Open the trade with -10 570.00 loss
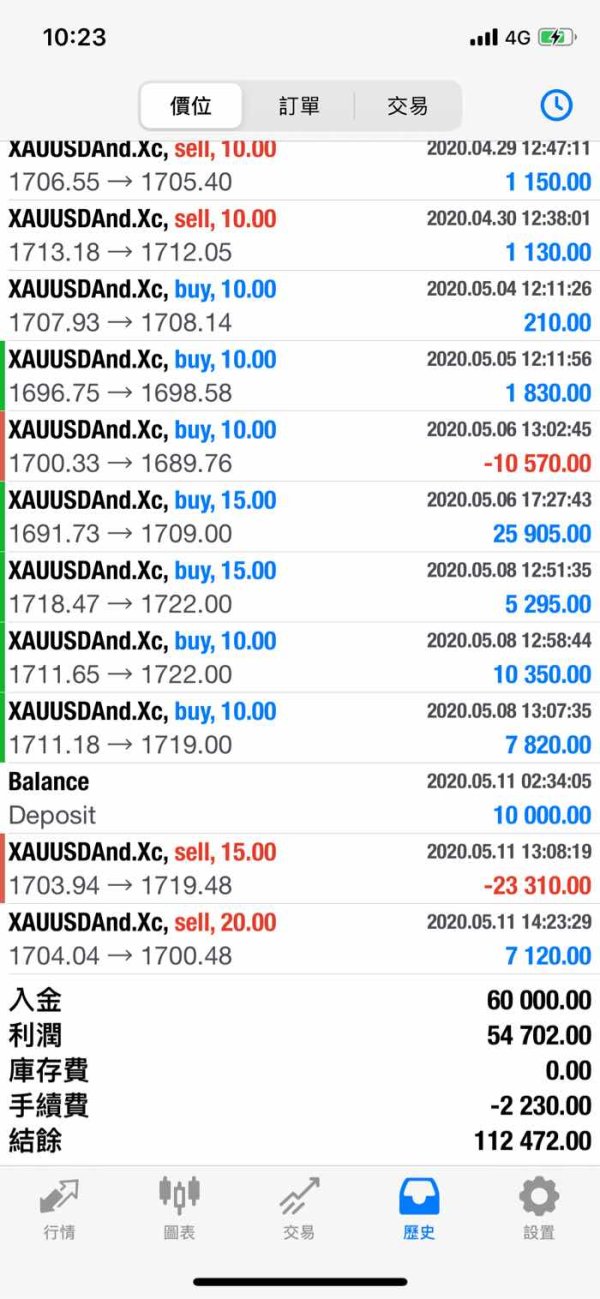The height and width of the screenshot is (1299, 600). coord(300,446)
